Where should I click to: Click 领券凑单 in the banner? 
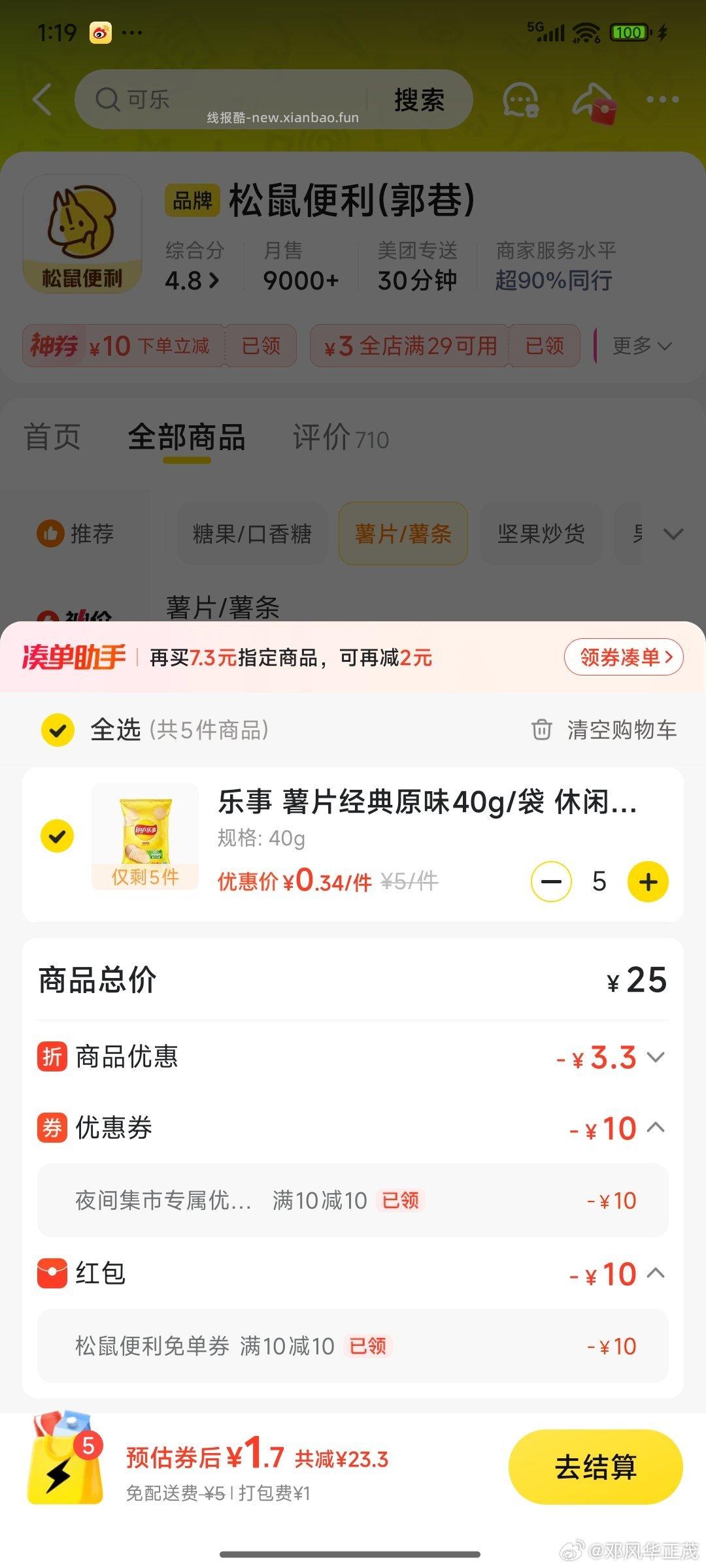pyautogui.click(x=623, y=657)
